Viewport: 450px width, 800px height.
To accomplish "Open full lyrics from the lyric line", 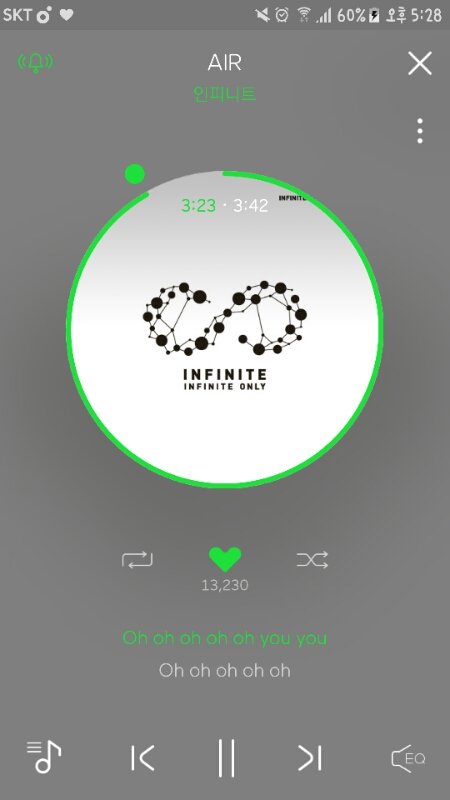I will 224,638.
